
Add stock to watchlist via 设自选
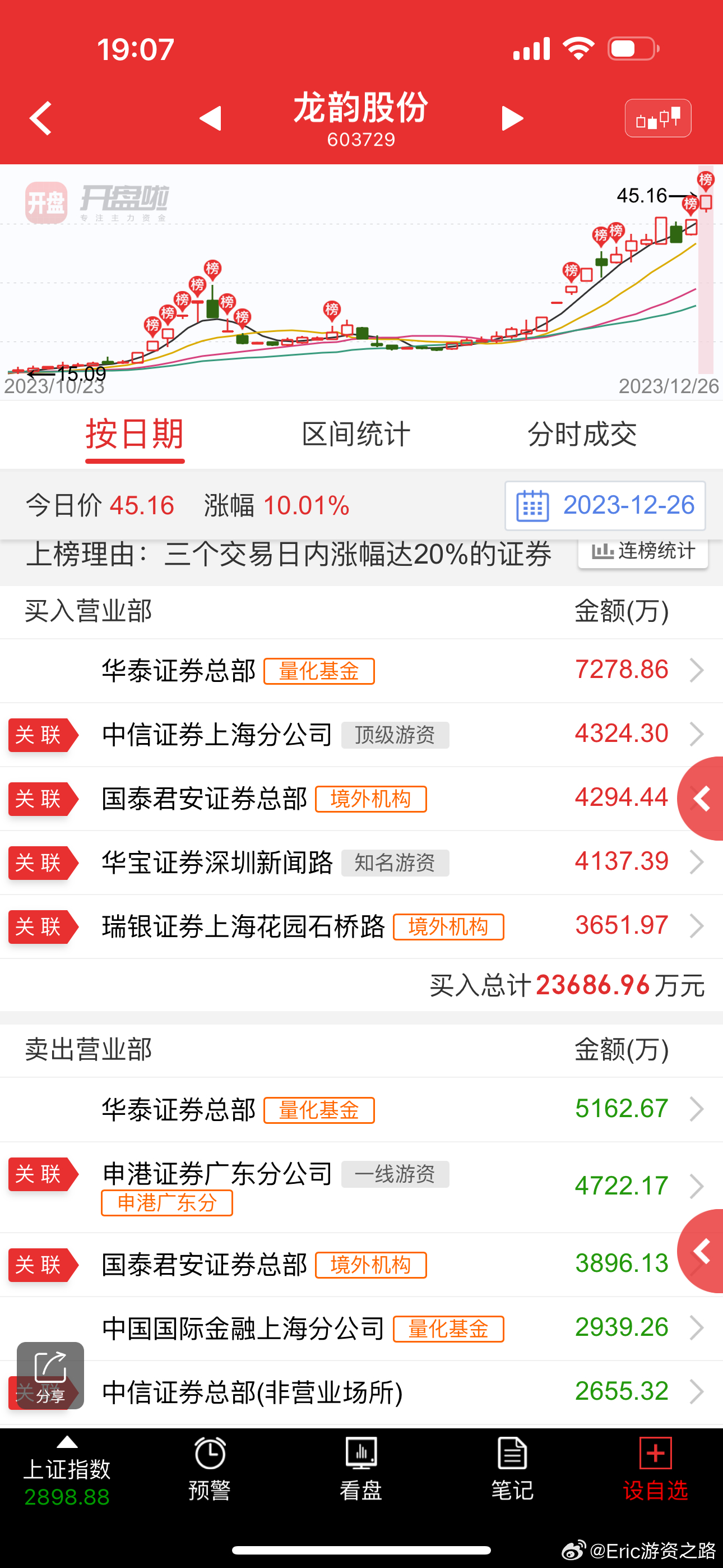[655, 1468]
